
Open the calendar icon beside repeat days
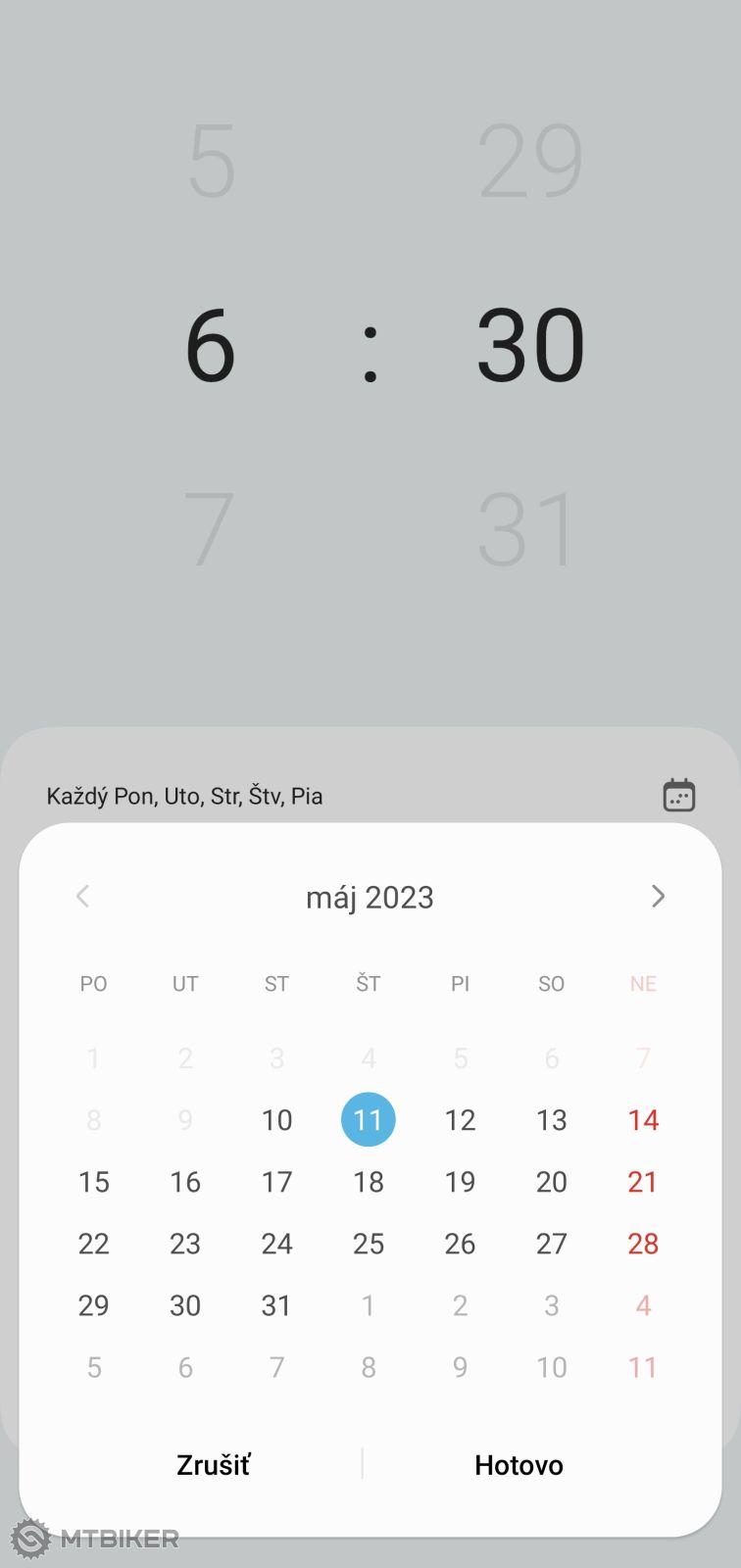pos(678,795)
